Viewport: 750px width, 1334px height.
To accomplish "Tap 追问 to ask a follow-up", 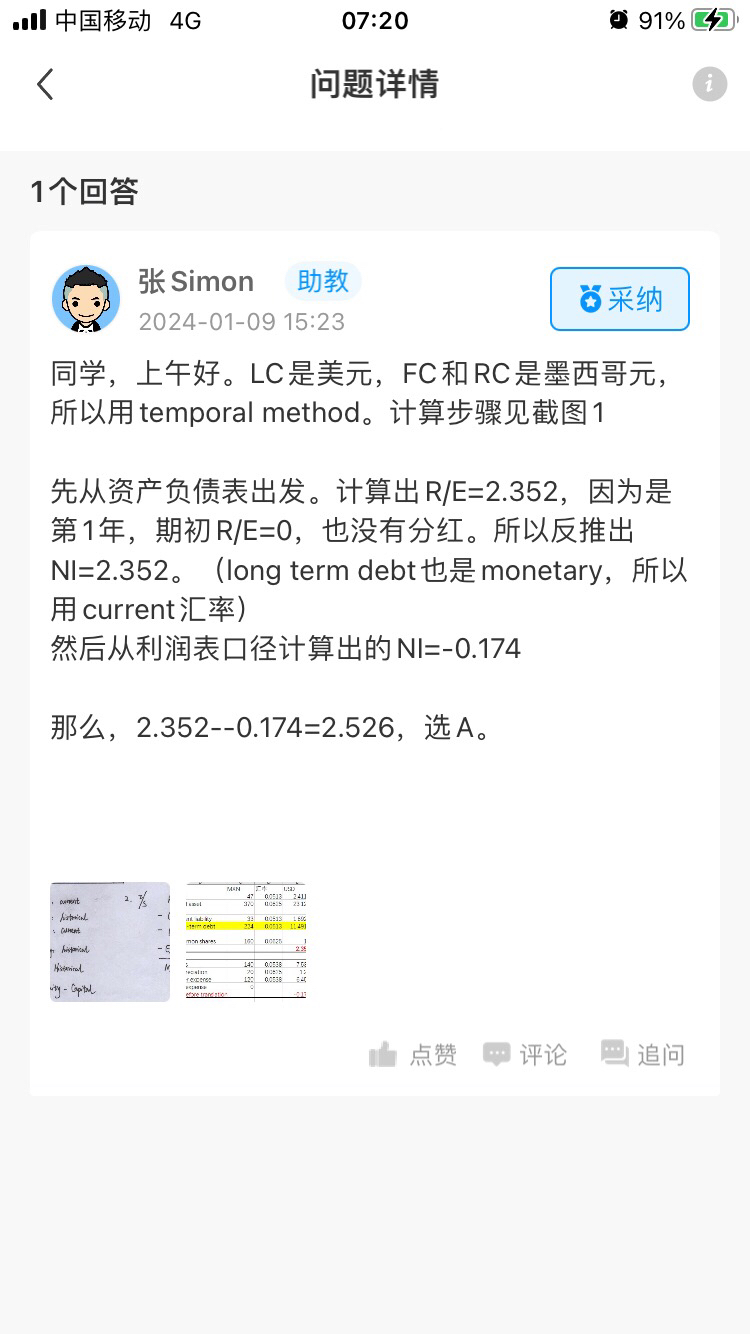I will pos(643,1054).
